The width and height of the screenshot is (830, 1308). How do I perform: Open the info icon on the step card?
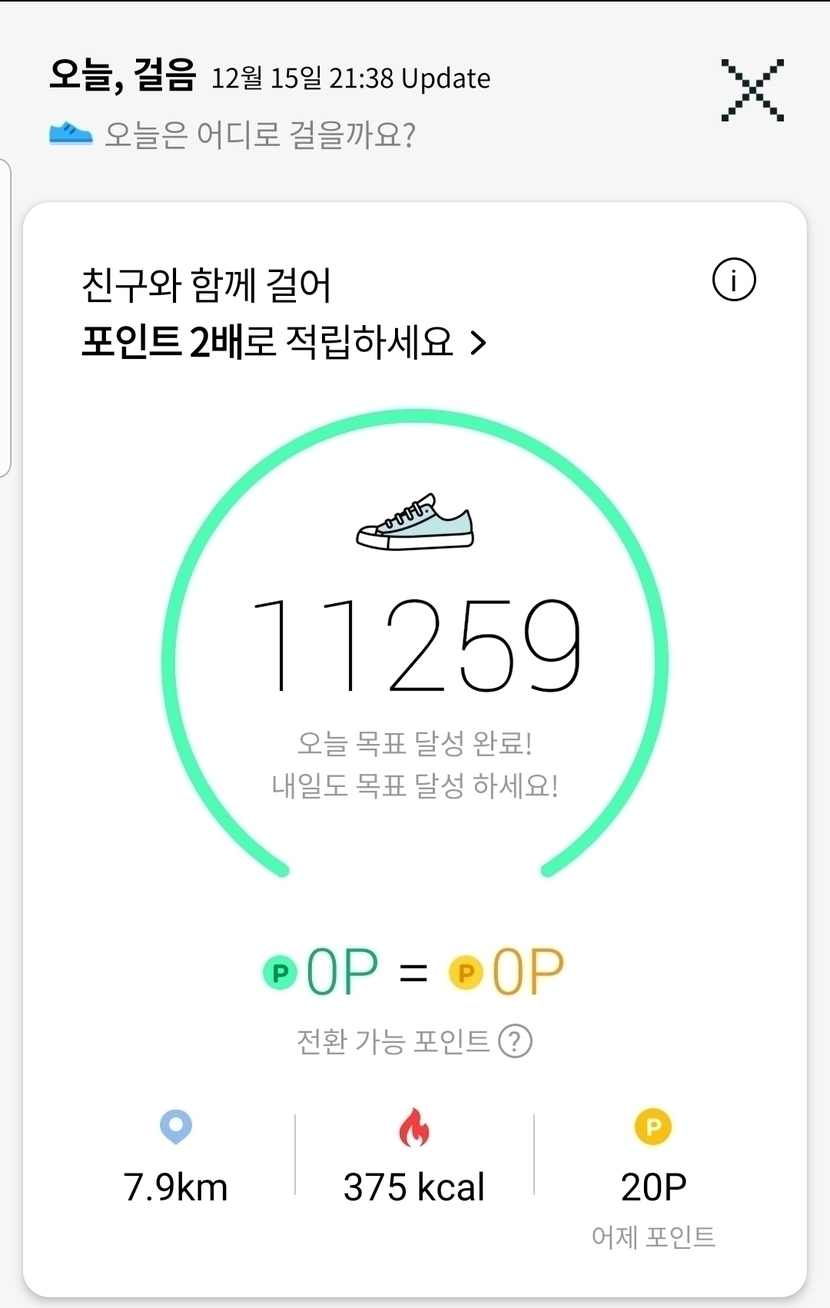click(x=734, y=282)
